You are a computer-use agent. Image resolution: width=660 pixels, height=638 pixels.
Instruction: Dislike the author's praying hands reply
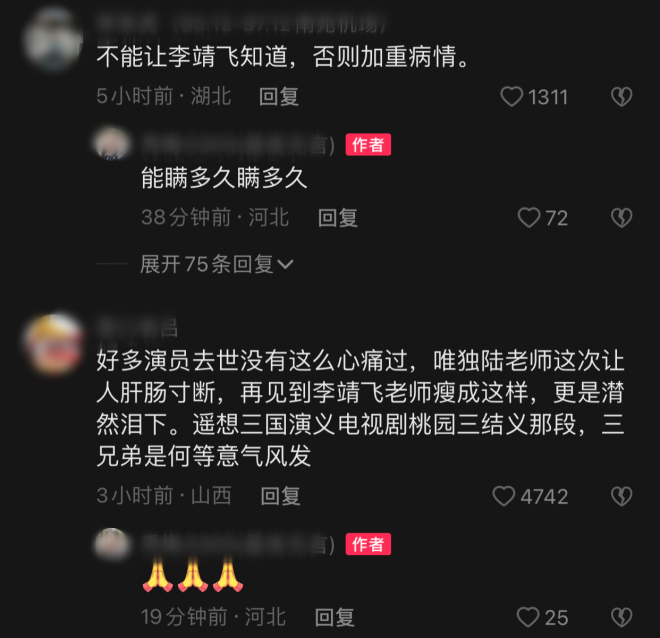(x=621, y=617)
